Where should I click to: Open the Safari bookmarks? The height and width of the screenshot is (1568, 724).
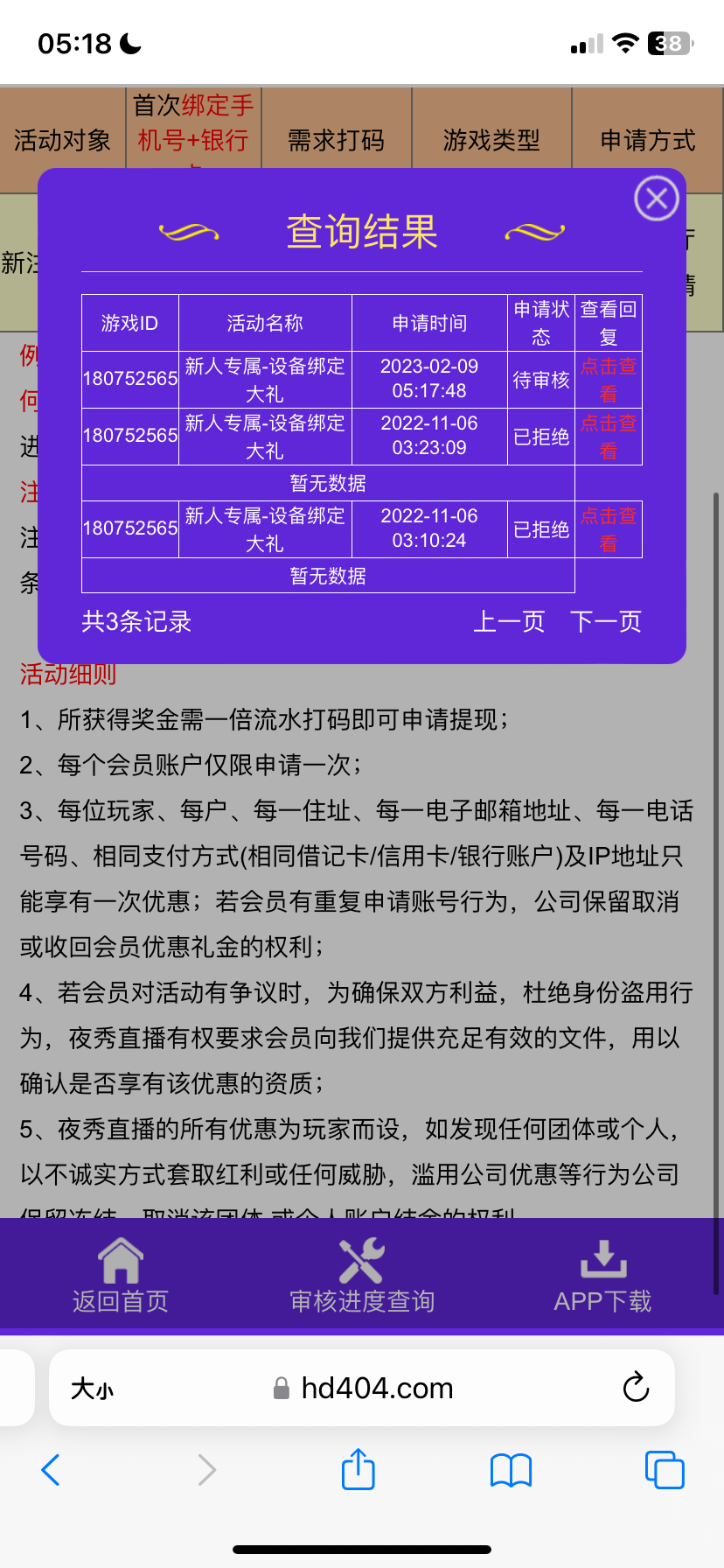pos(512,1470)
